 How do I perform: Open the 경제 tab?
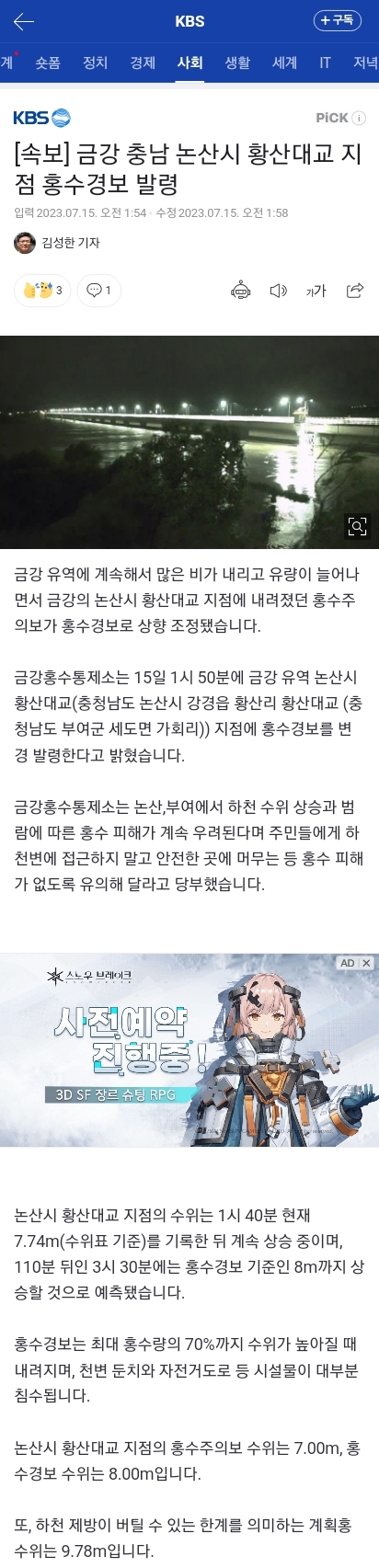(x=143, y=63)
